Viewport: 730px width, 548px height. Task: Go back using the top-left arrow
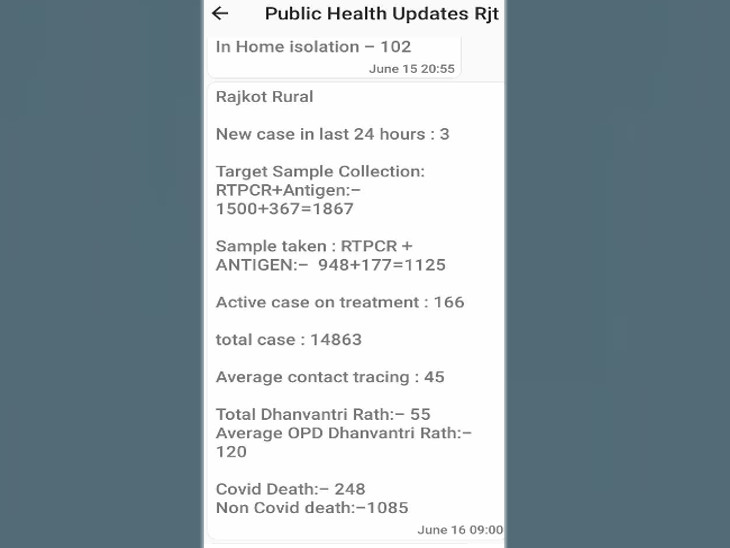point(220,13)
